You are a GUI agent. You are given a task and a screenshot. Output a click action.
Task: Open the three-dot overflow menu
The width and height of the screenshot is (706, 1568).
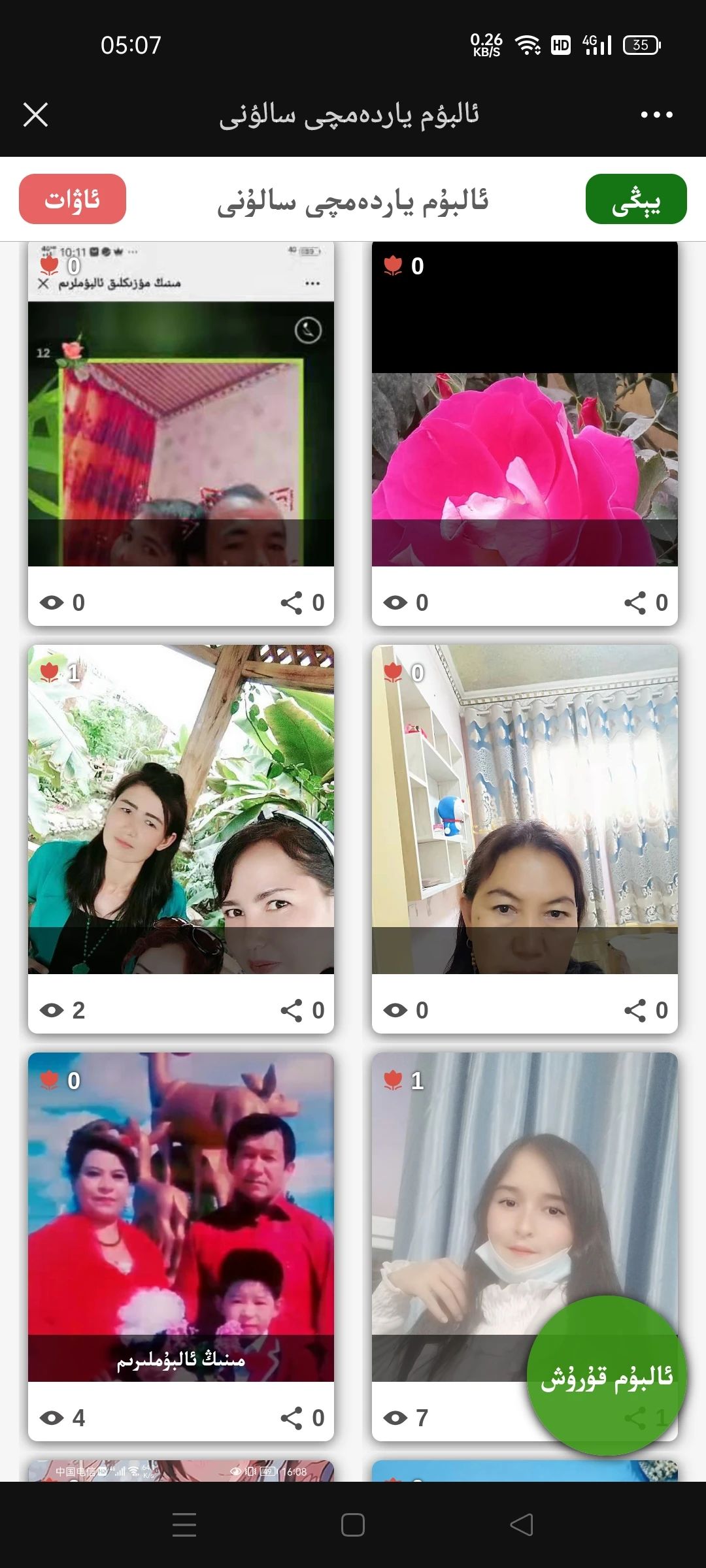(656, 114)
